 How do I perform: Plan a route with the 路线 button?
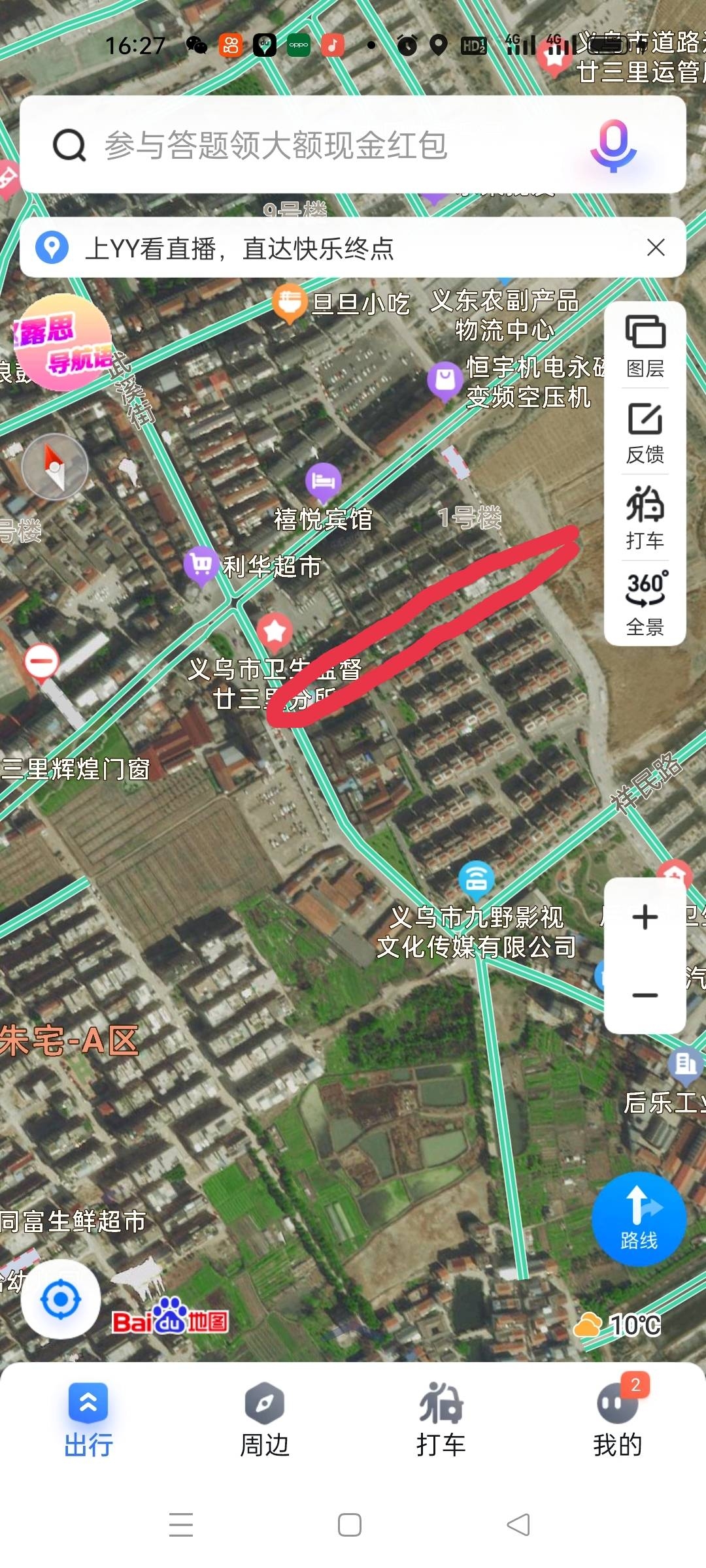[x=639, y=1218]
